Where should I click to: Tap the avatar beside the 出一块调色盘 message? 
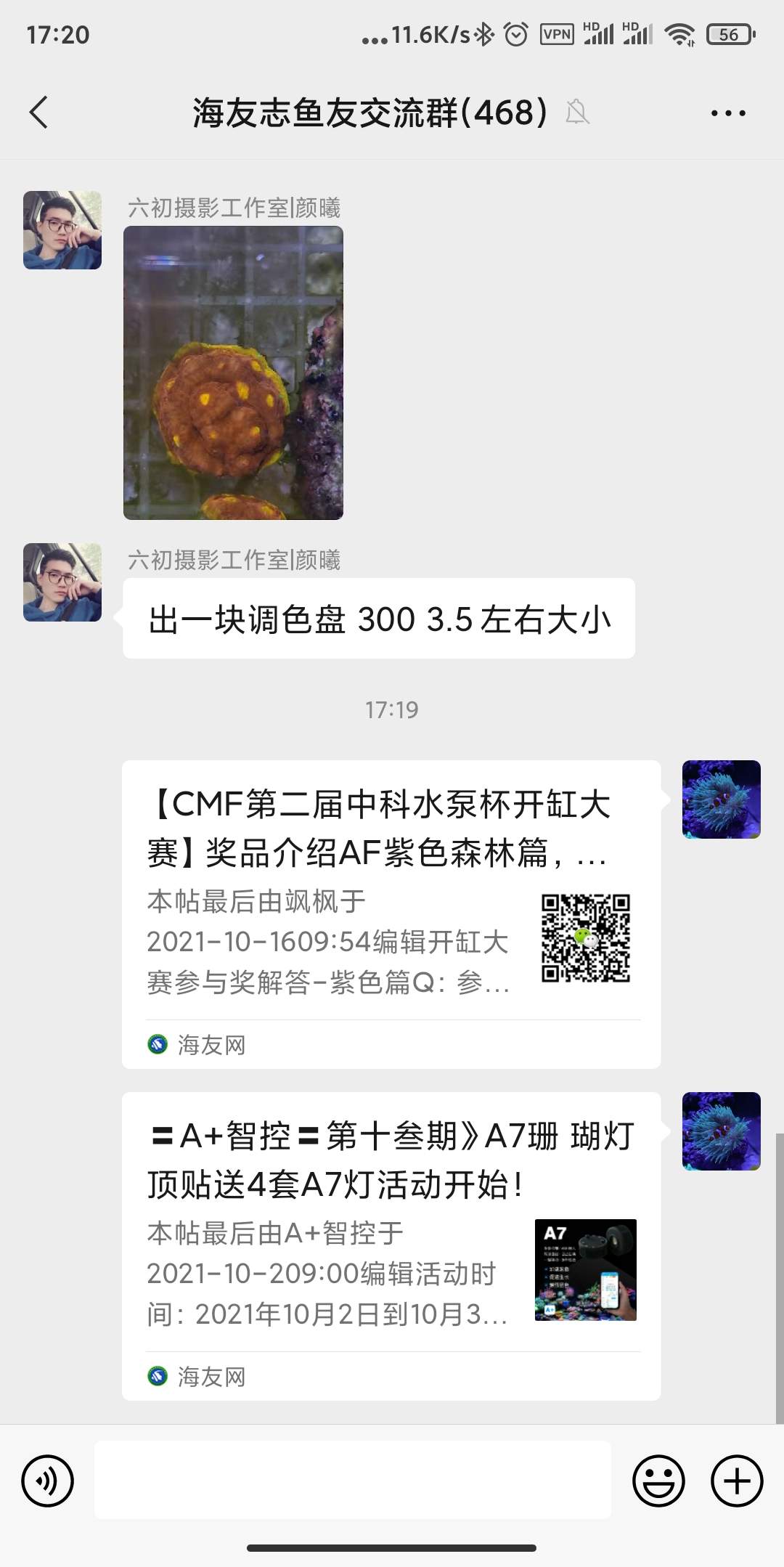[x=62, y=582]
